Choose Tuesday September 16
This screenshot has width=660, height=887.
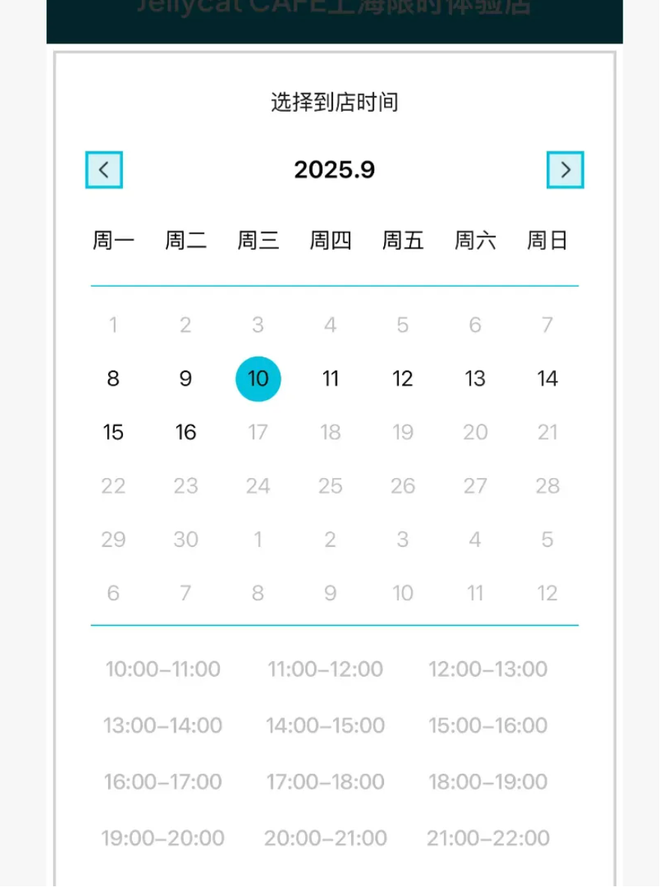click(x=185, y=433)
